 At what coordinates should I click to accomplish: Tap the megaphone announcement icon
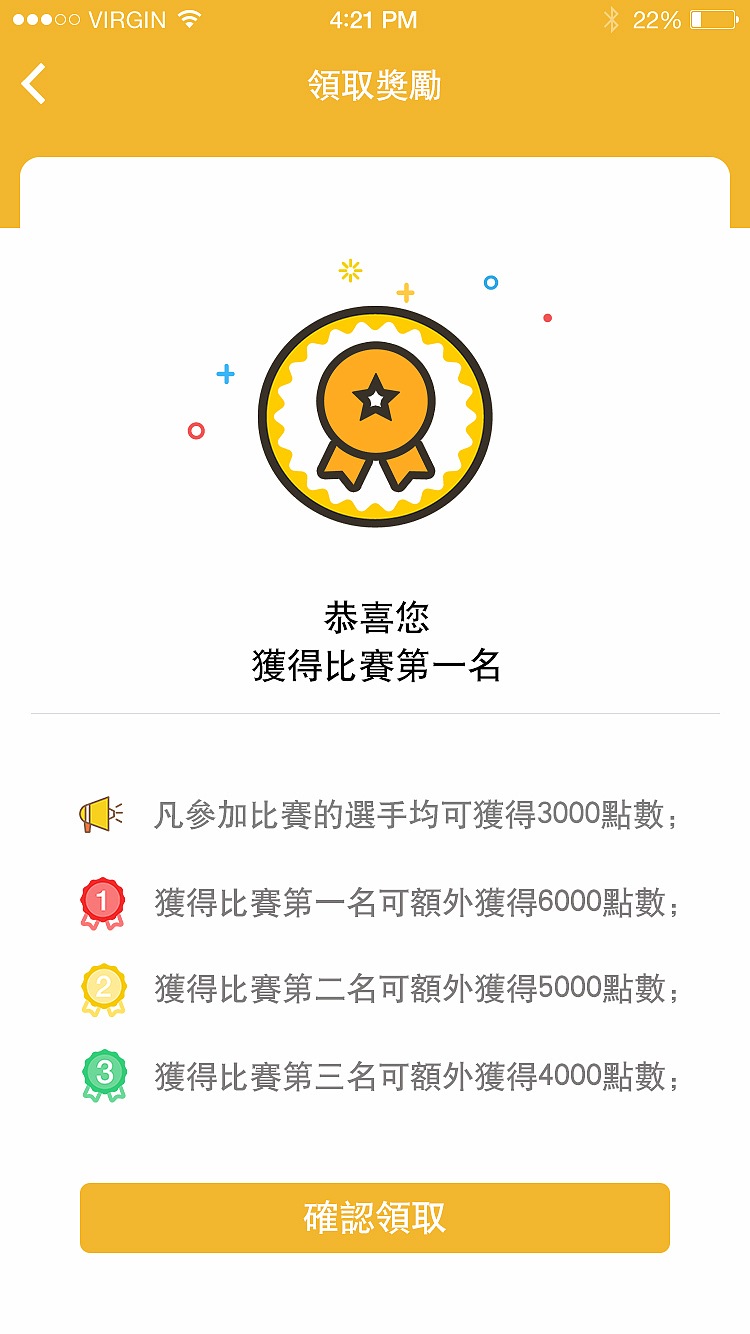pyautogui.click(x=100, y=815)
